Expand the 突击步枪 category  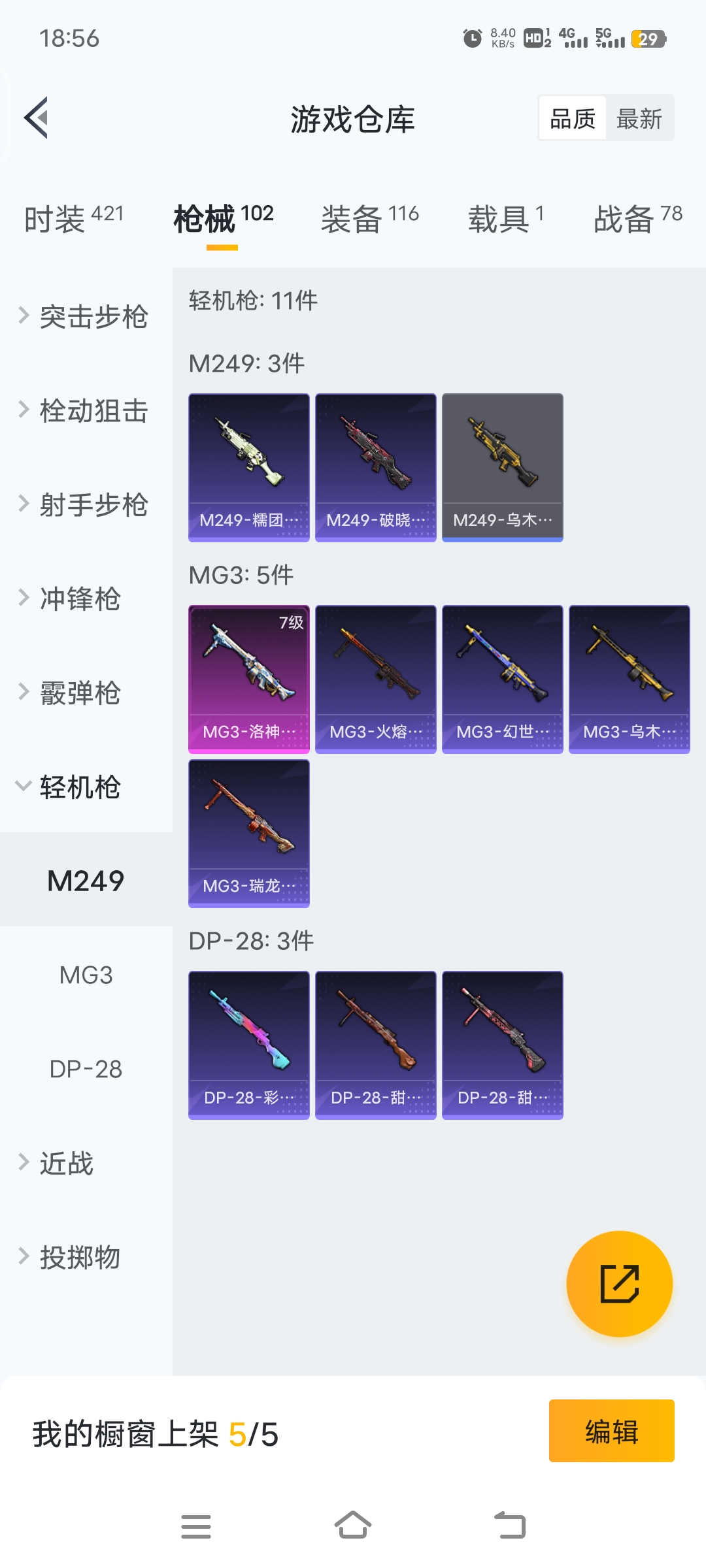coord(85,317)
